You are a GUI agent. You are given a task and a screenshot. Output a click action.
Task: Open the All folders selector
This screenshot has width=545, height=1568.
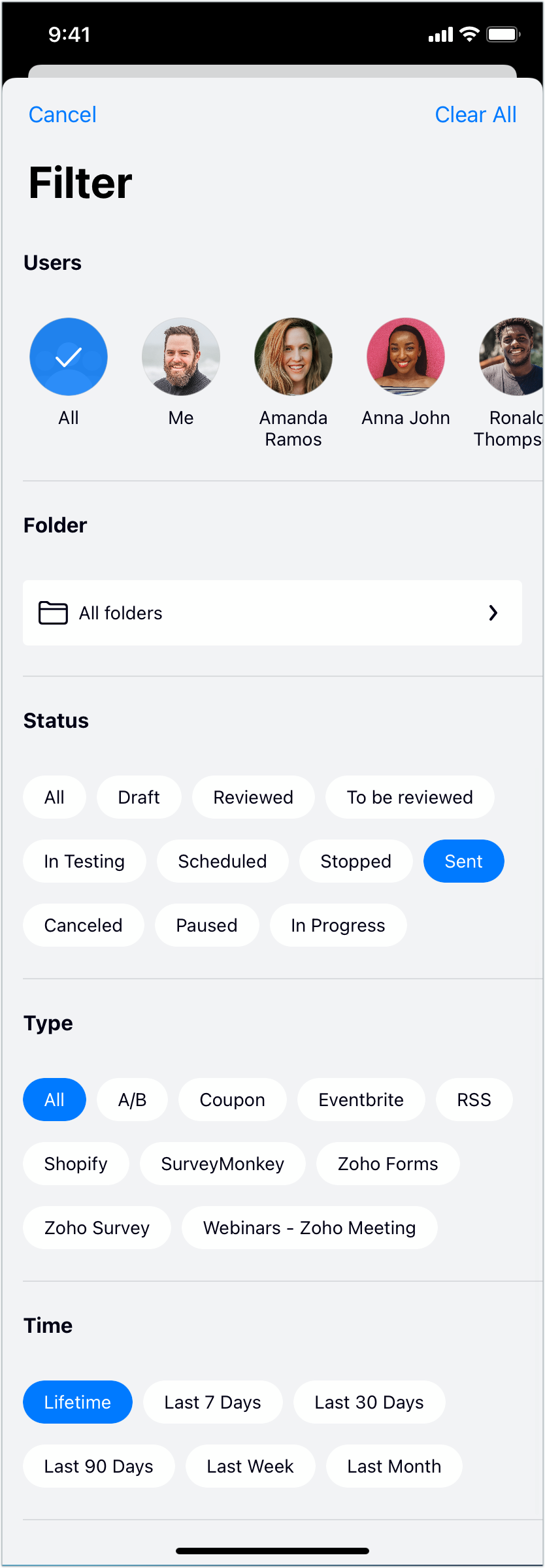pos(272,613)
